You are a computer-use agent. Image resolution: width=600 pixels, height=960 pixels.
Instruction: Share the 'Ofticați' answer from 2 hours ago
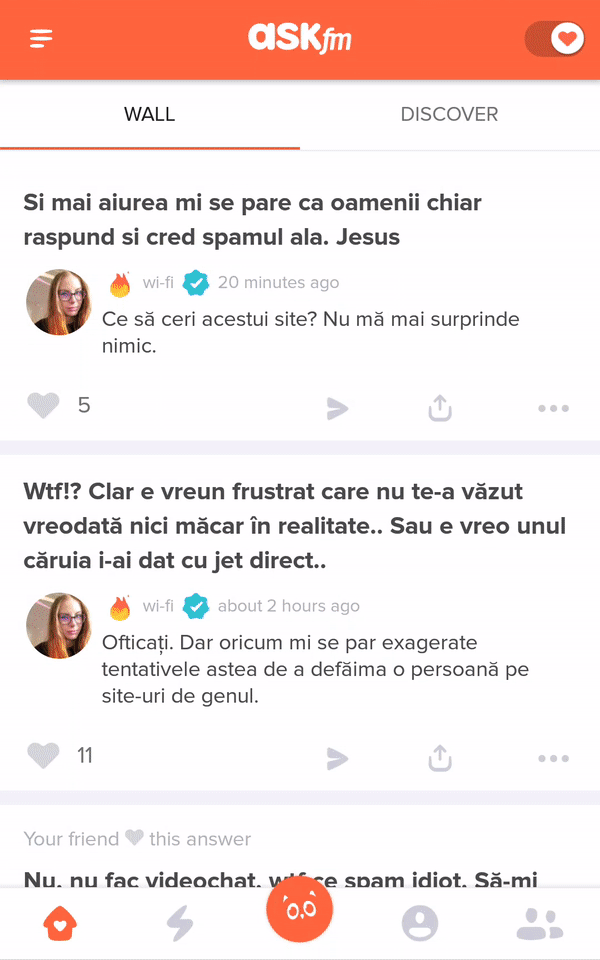(x=440, y=758)
